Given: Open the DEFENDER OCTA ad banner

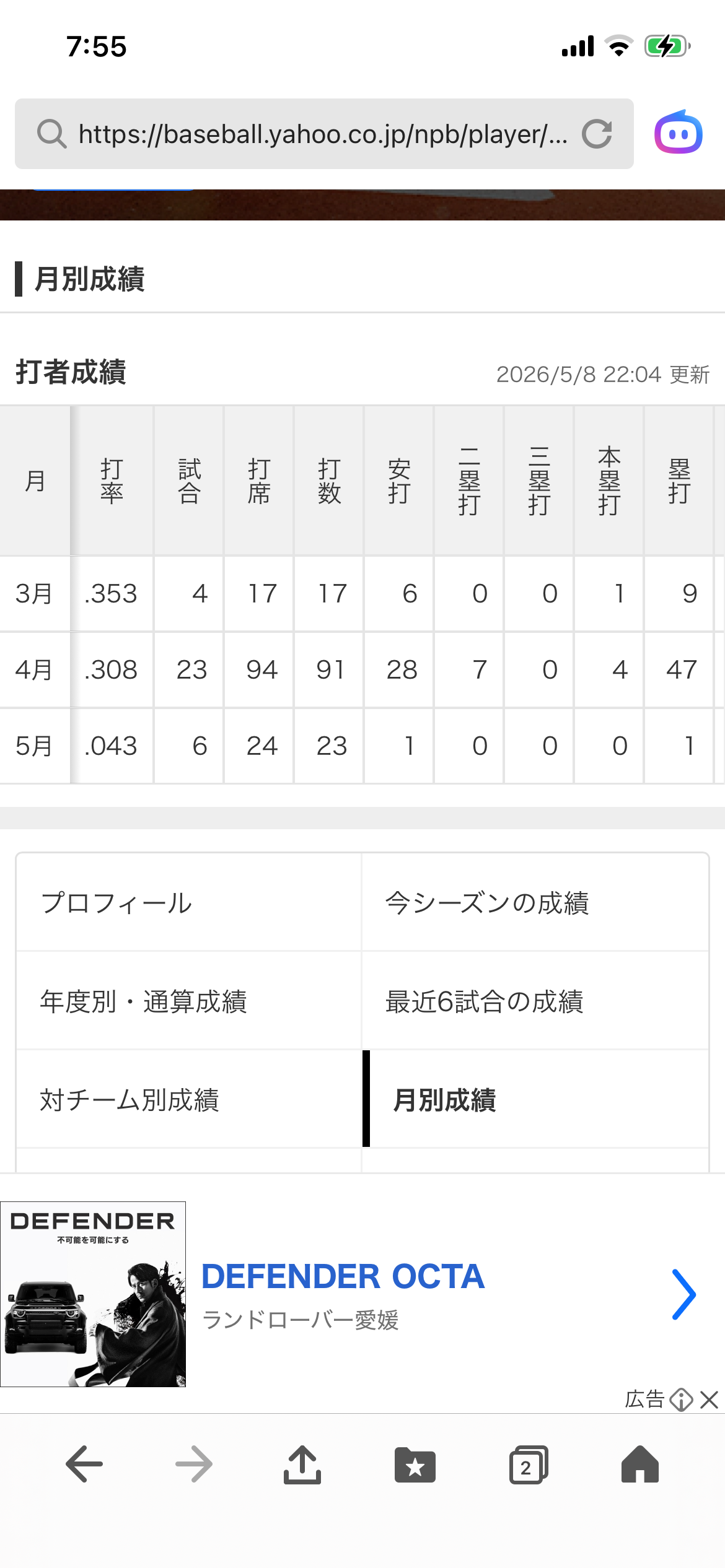Looking at the screenshot, I should pos(362,1294).
